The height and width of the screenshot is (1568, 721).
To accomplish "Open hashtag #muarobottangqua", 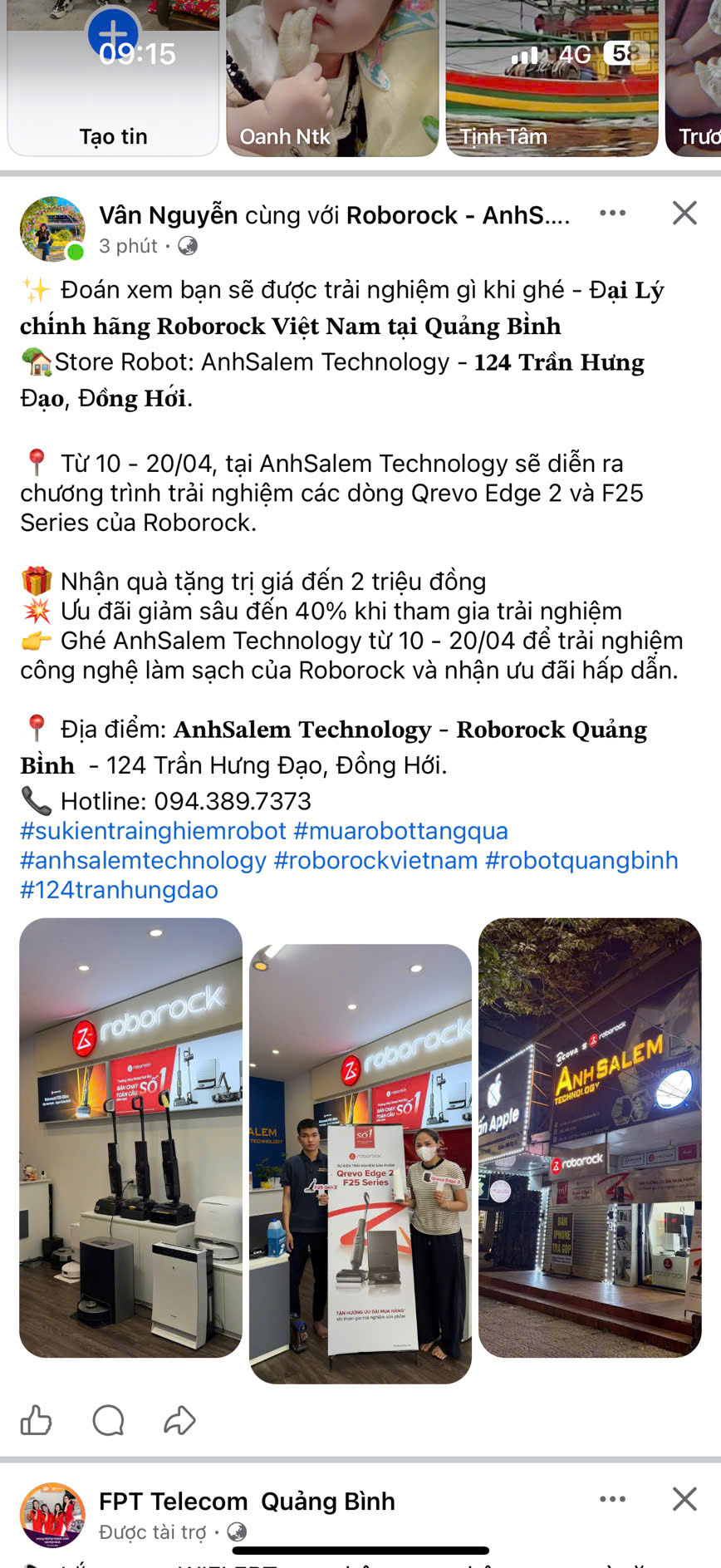I will [400, 831].
